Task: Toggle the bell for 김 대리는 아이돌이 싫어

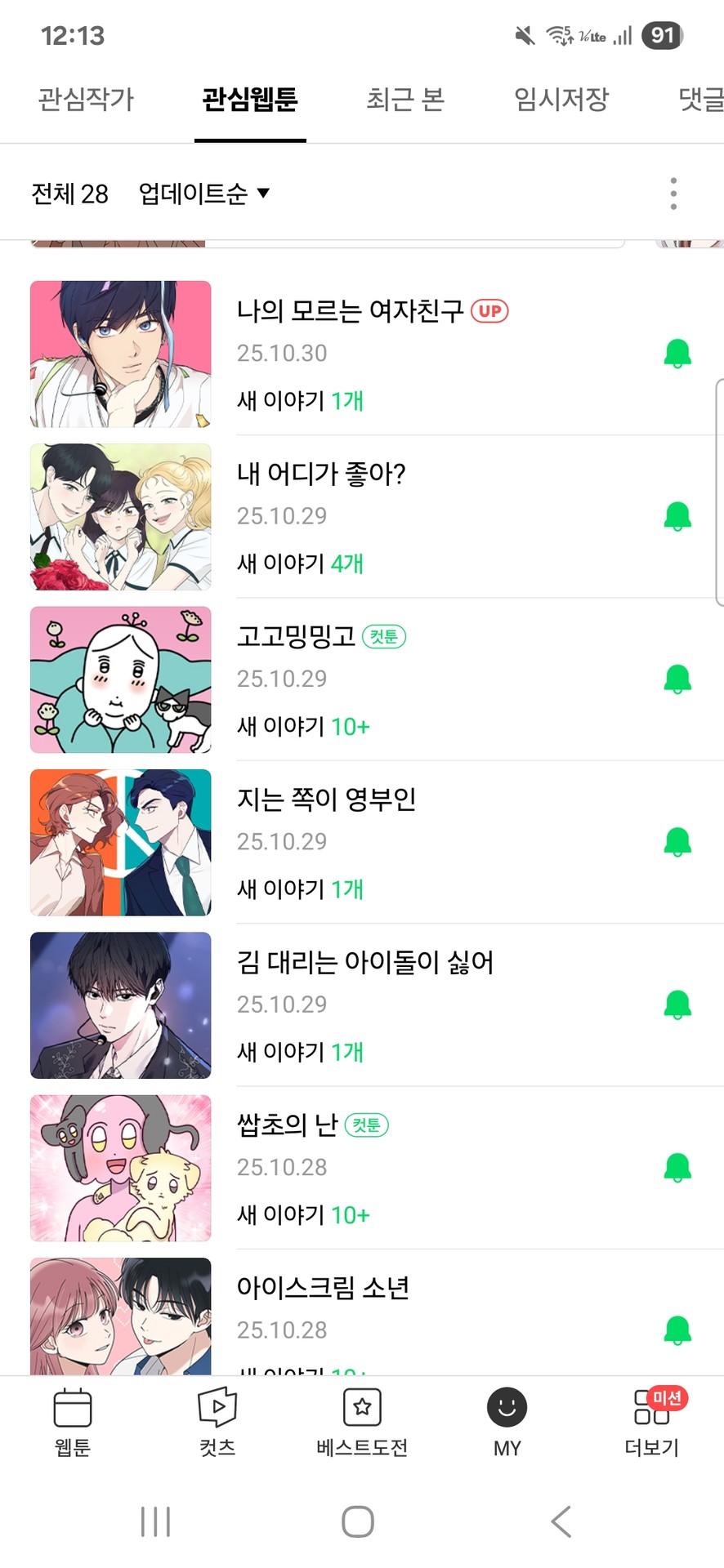Action: (x=677, y=1004)
